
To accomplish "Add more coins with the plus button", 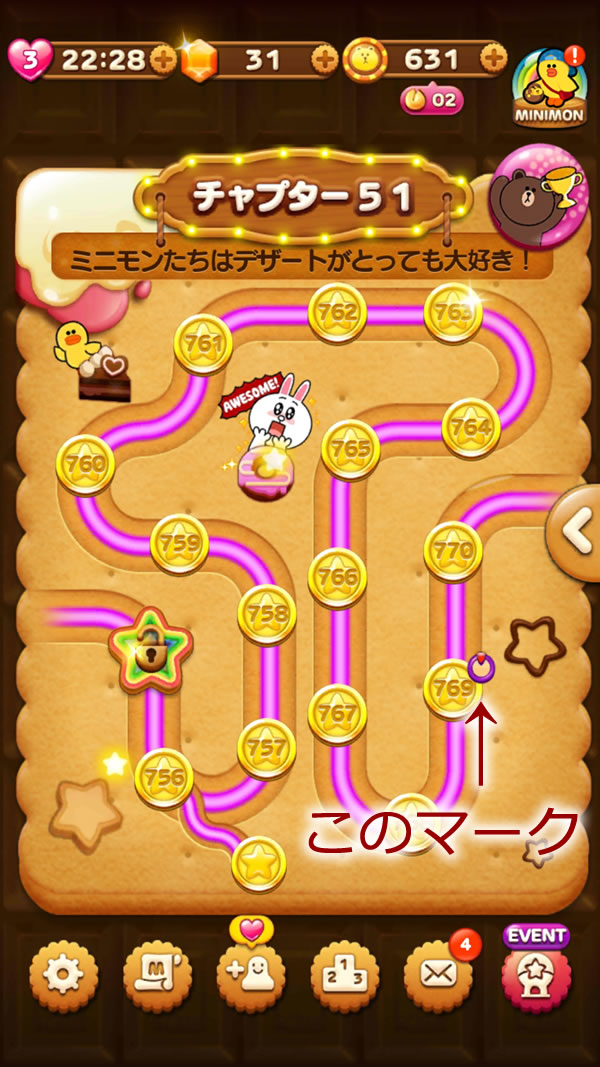I will click(x=493, y=60).
